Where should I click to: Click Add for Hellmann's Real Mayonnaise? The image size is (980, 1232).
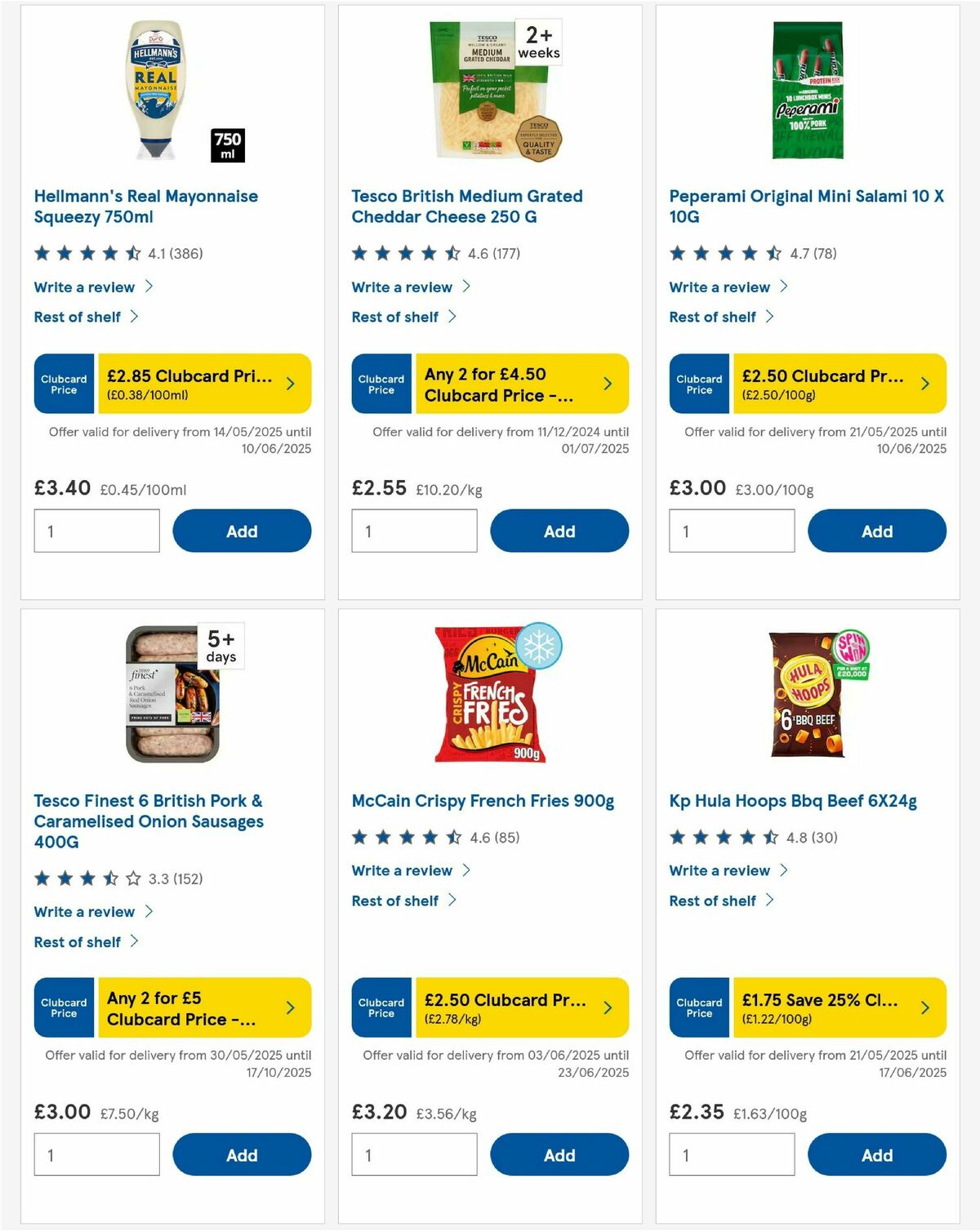click(x=242, y=531)
